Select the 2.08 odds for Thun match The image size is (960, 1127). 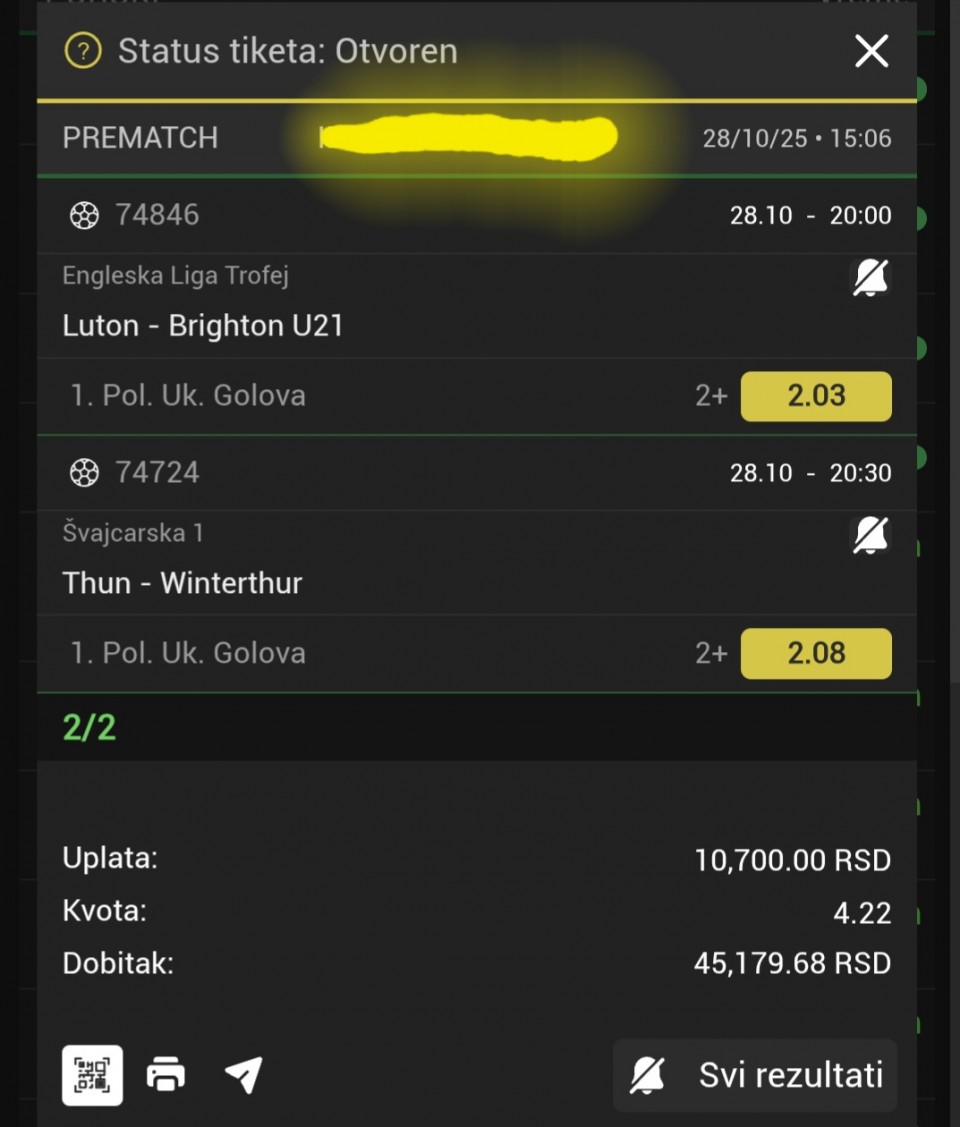[x=815, y=653]
